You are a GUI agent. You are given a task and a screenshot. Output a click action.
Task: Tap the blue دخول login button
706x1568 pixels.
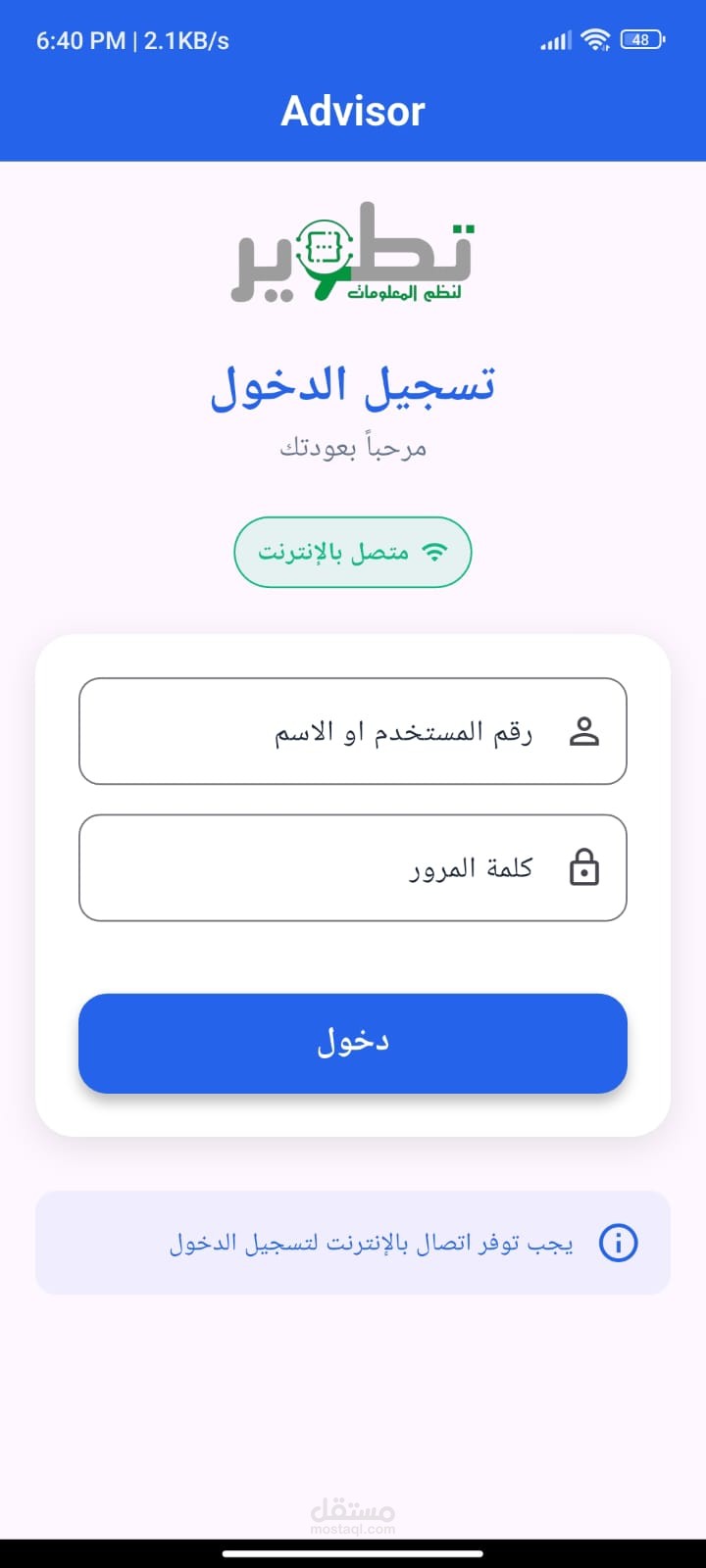tap(353, 1043)
